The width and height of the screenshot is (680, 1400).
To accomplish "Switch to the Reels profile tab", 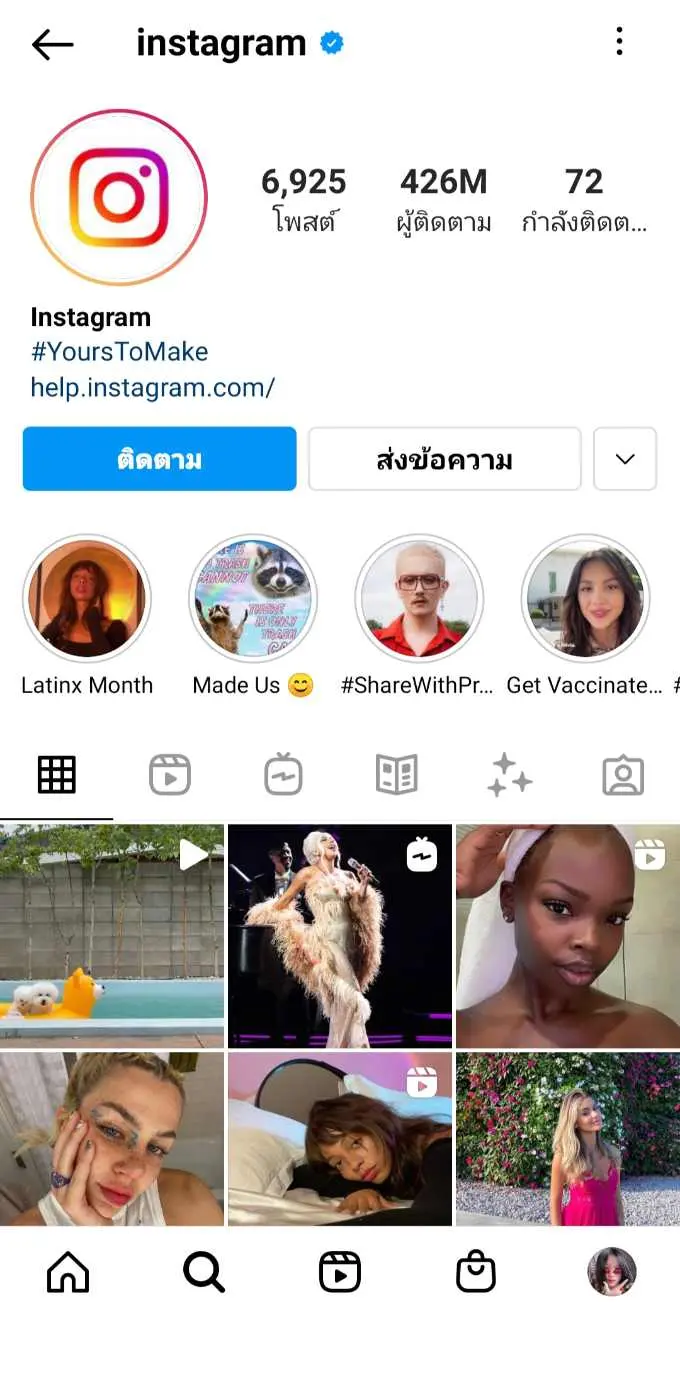I will tap(170, 775).
